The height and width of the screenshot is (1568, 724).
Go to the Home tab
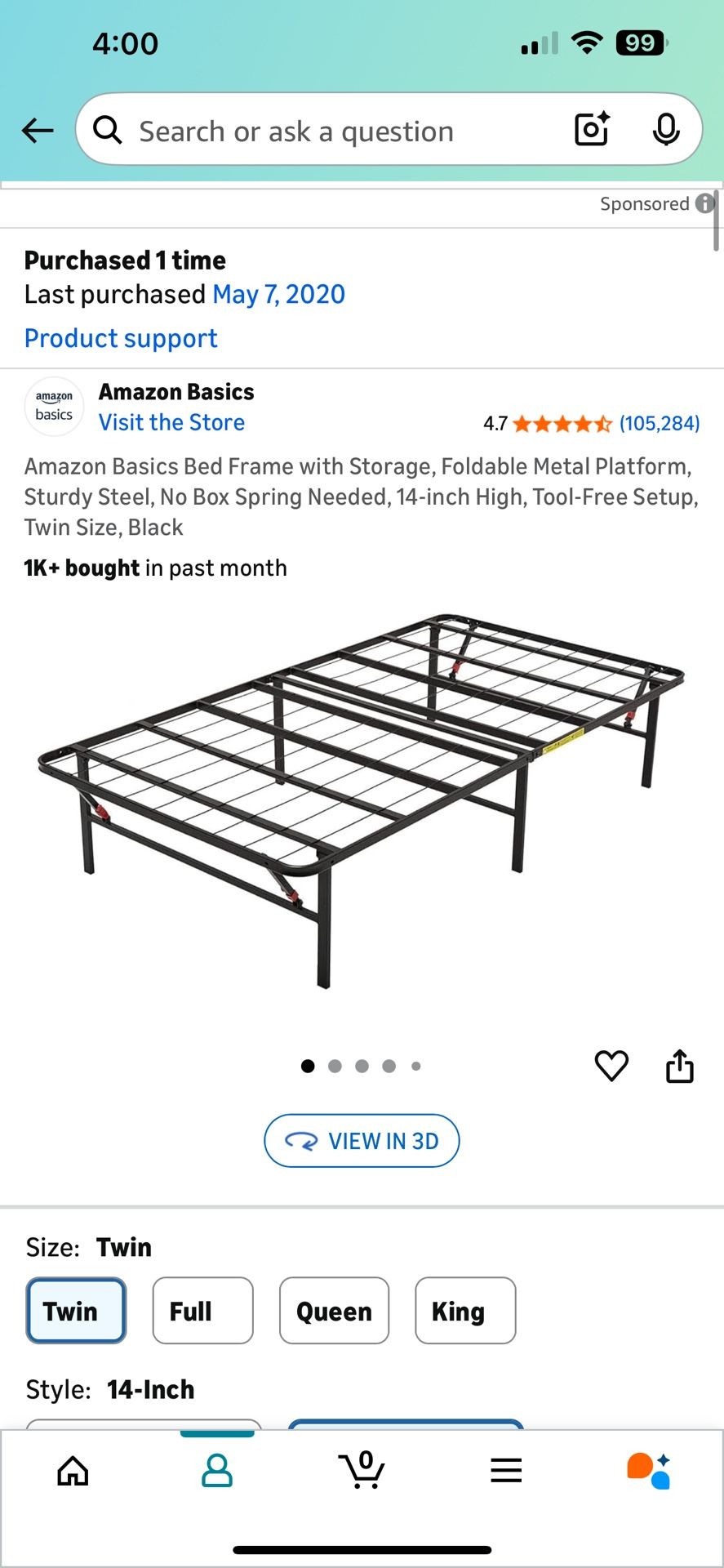point(73,1471)
